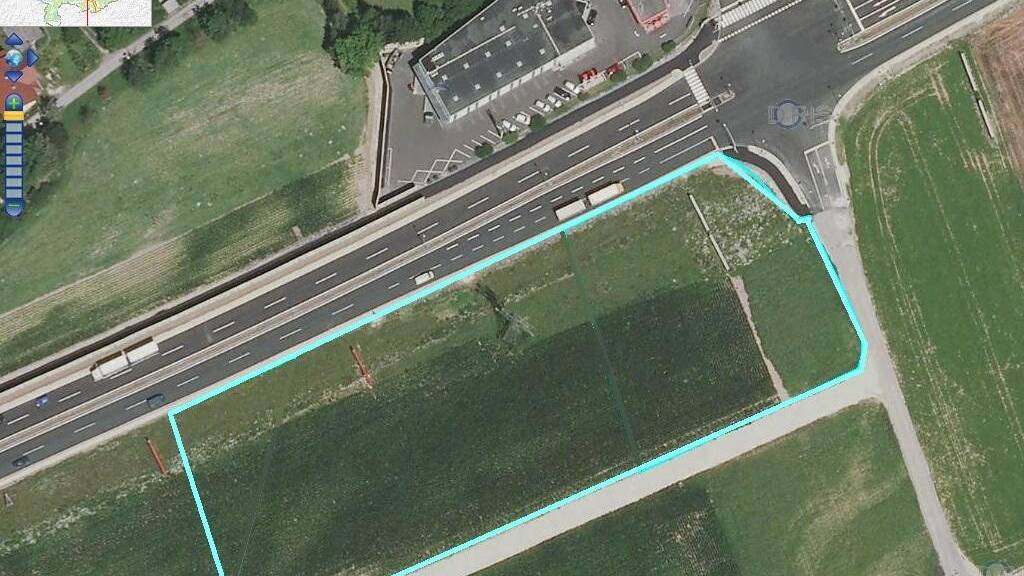1024x576 pixels.
Task: Pan the map down with arrow
Action: [14, 76]
